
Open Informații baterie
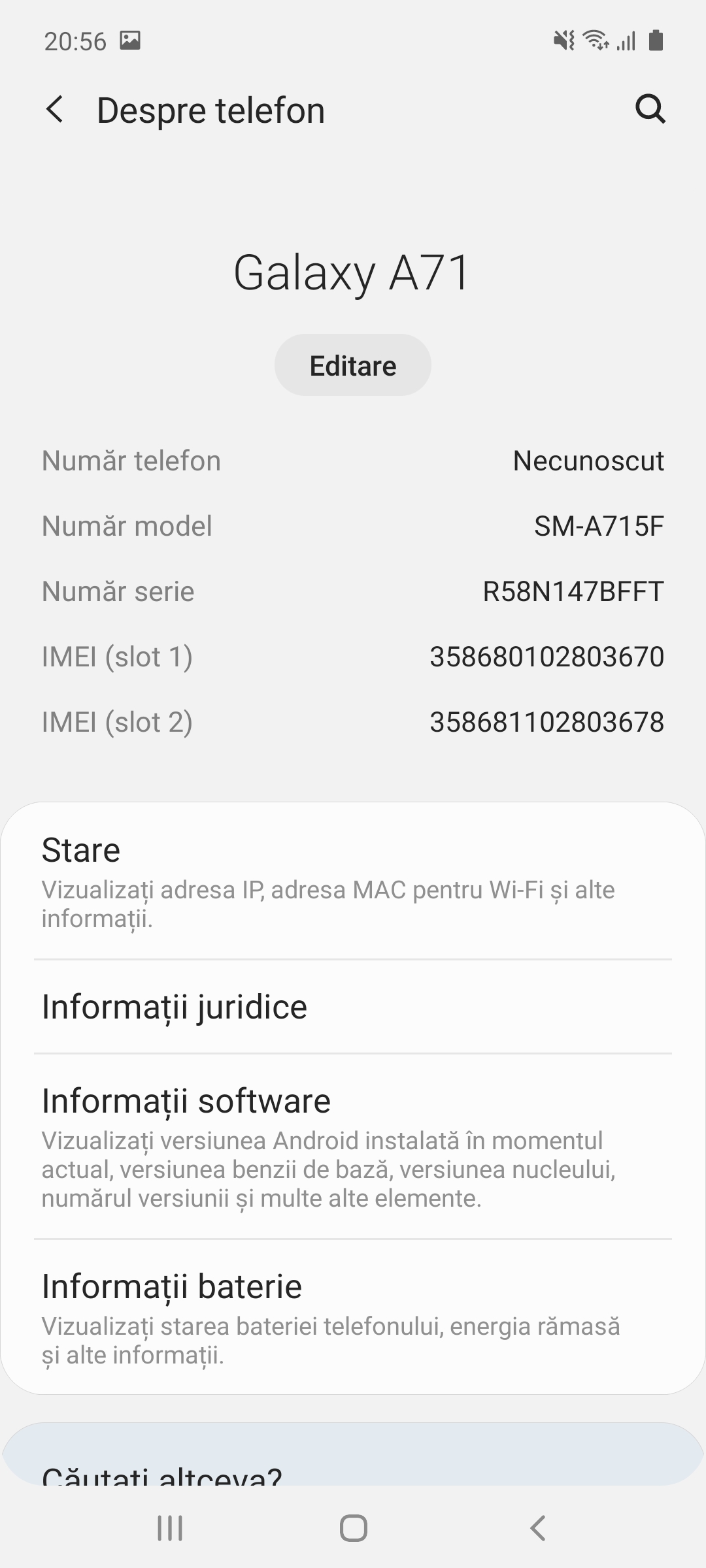pos(353,1316)
